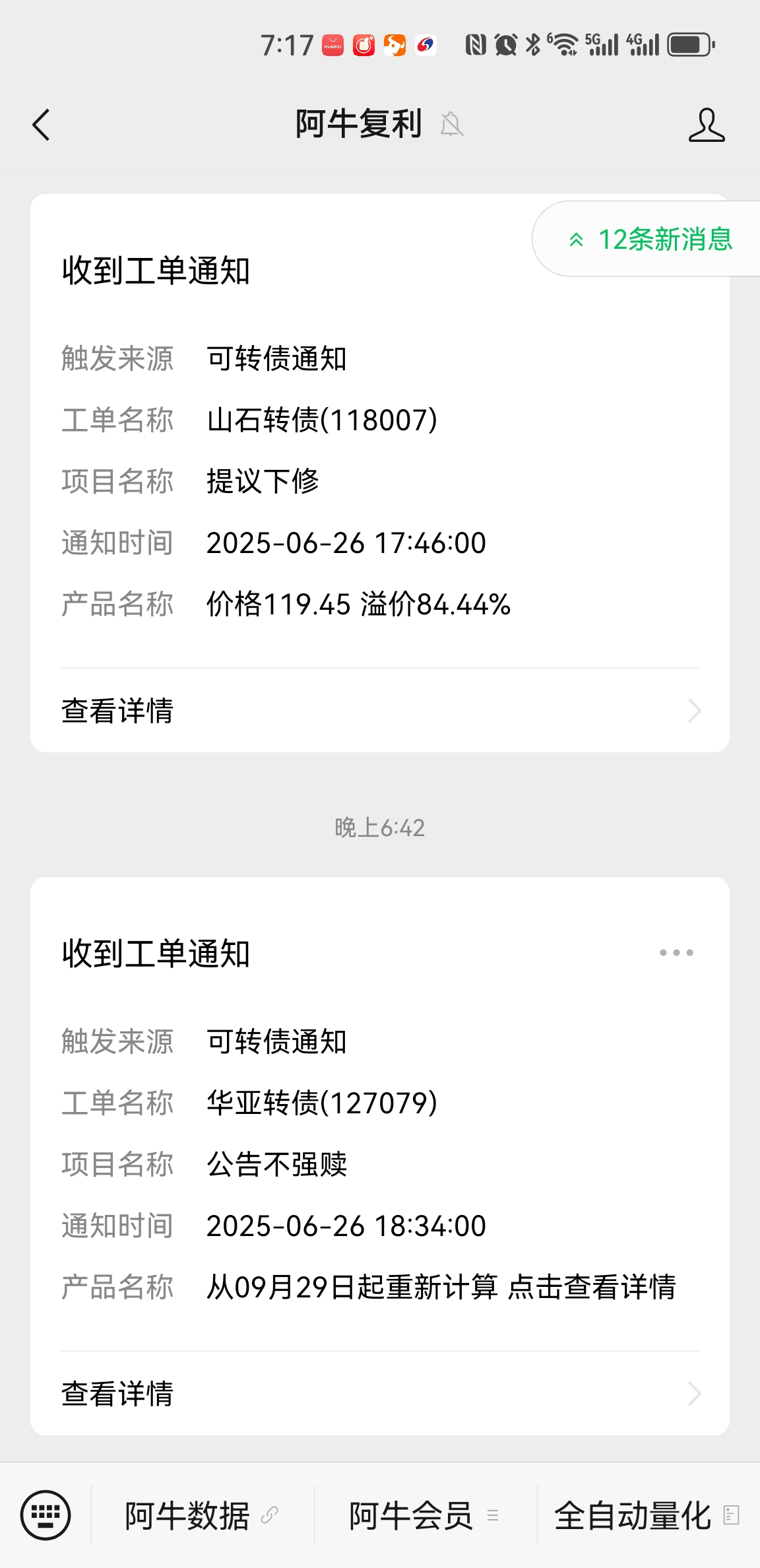Open more options on the 华亚转债 card
Screen dimensions: 760x1568
[676, 952]
